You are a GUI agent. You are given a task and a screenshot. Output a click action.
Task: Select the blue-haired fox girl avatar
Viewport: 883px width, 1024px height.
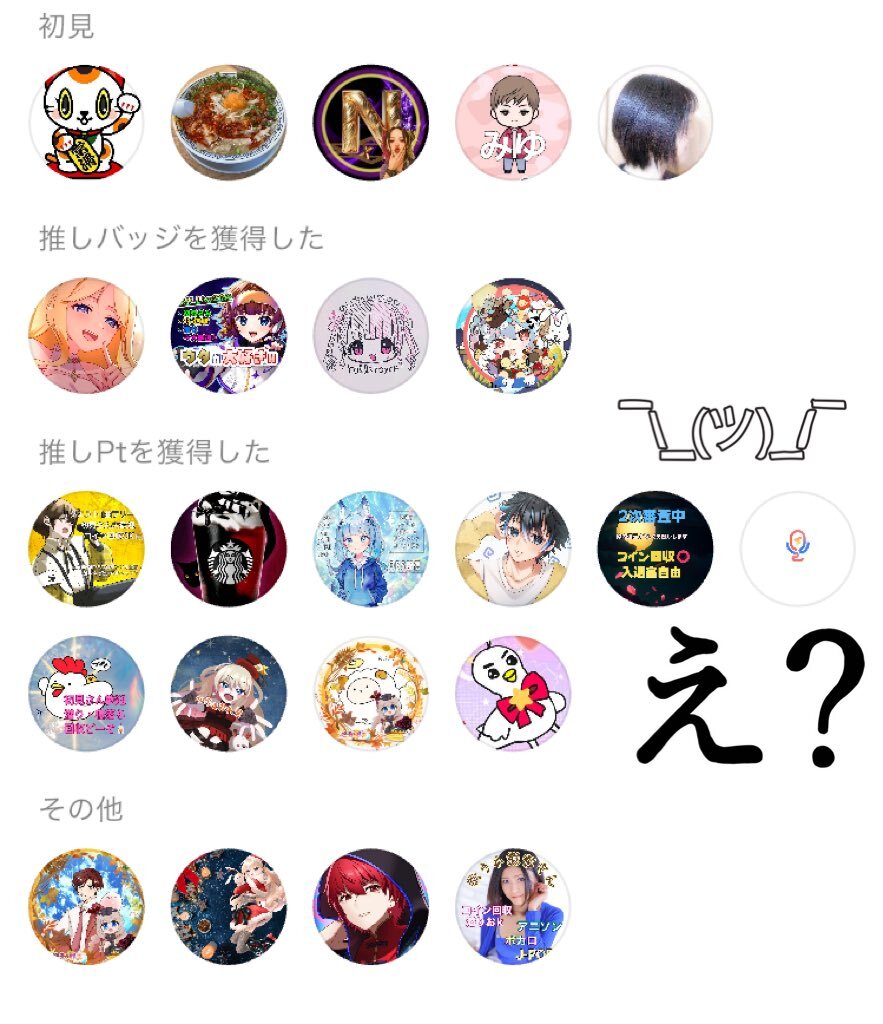[371, 549]
